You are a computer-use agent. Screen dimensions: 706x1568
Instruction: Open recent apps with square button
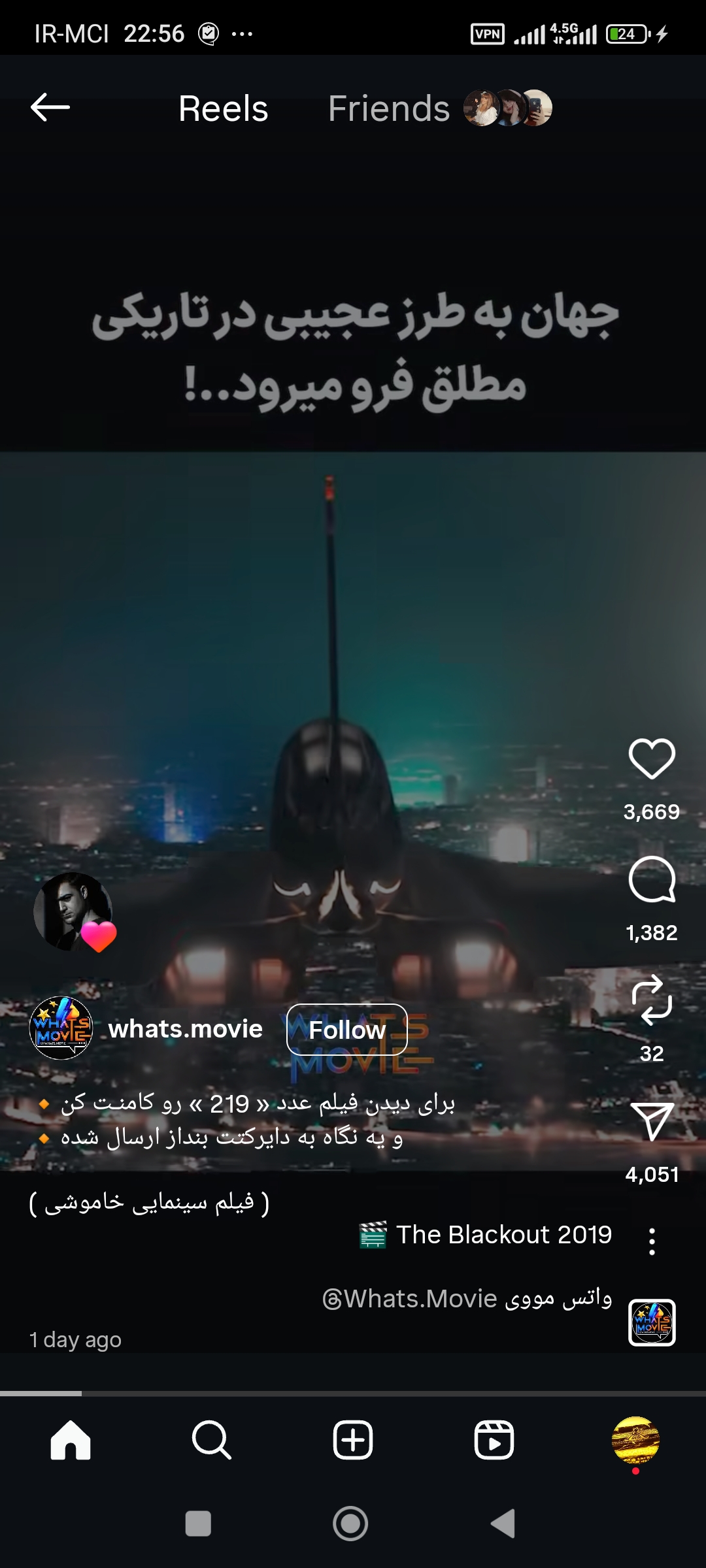(198, 1524)
